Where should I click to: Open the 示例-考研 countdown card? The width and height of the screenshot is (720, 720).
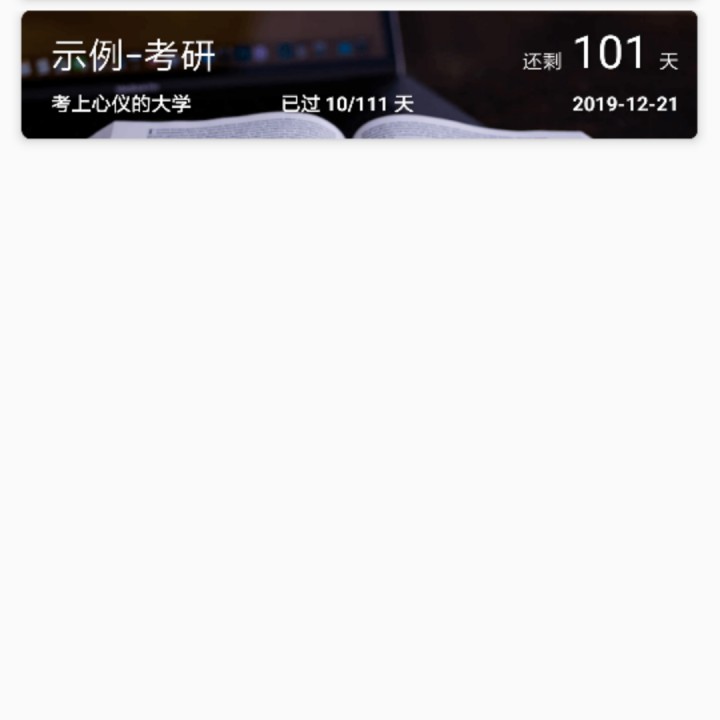pos(359,75)
